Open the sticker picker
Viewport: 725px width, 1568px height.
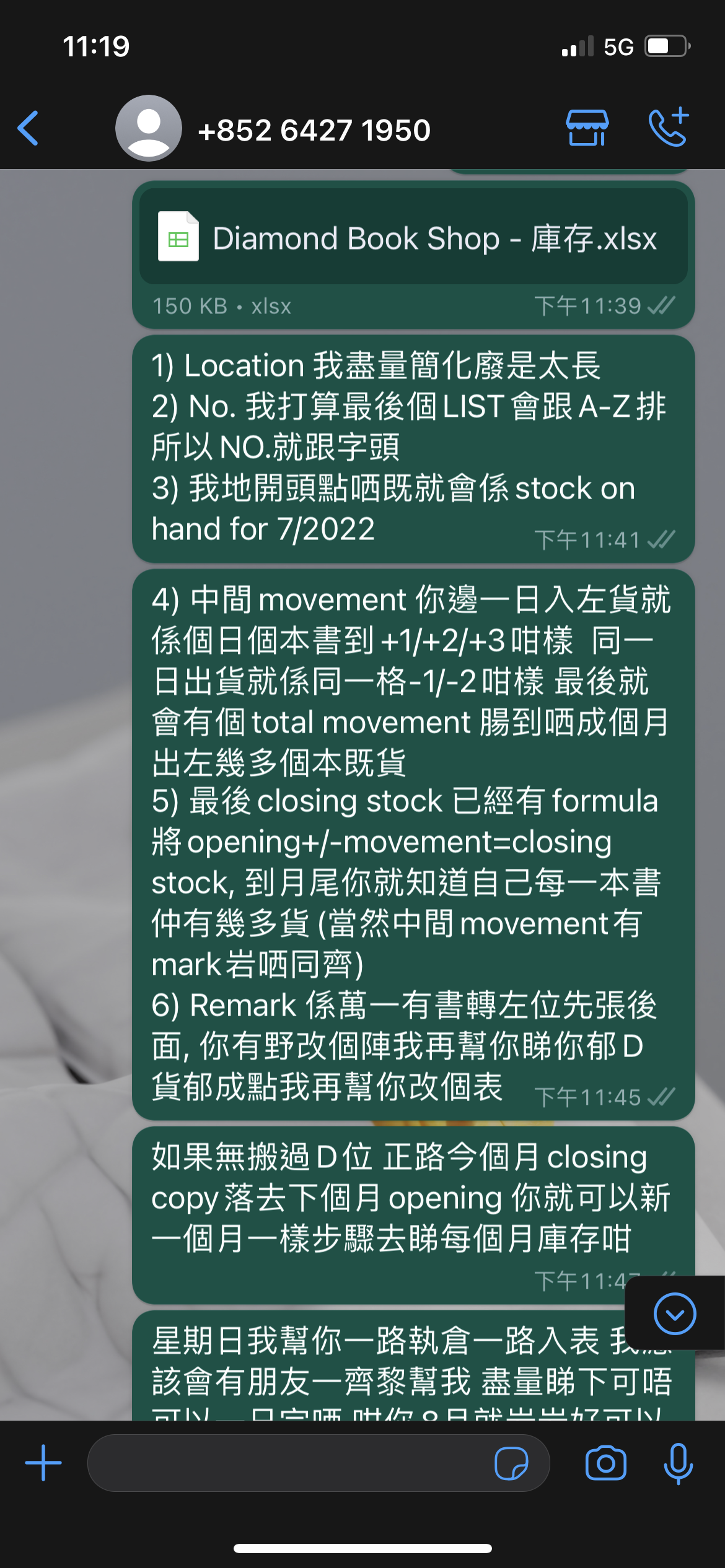[511, 1463]
